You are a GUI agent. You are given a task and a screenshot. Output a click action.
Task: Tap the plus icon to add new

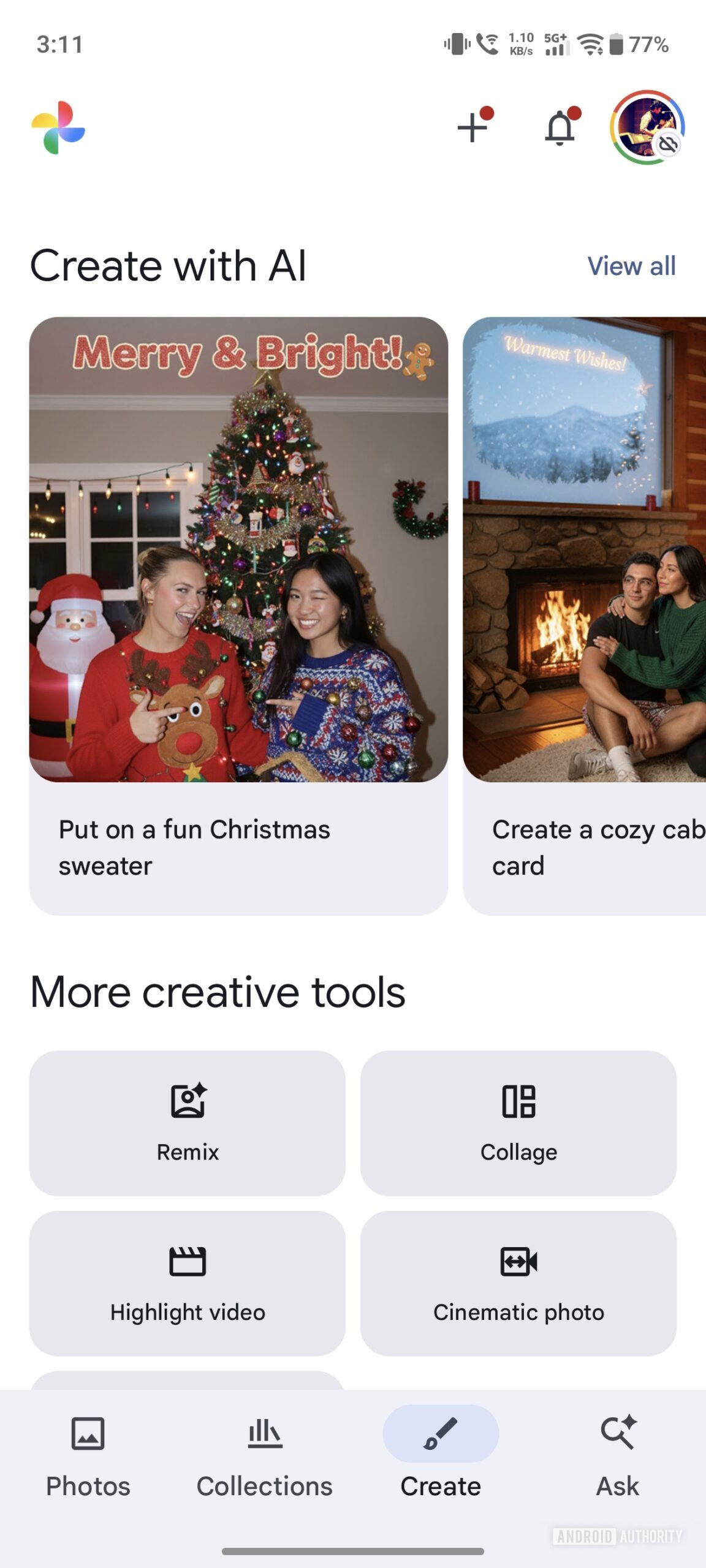click(473, 127)
